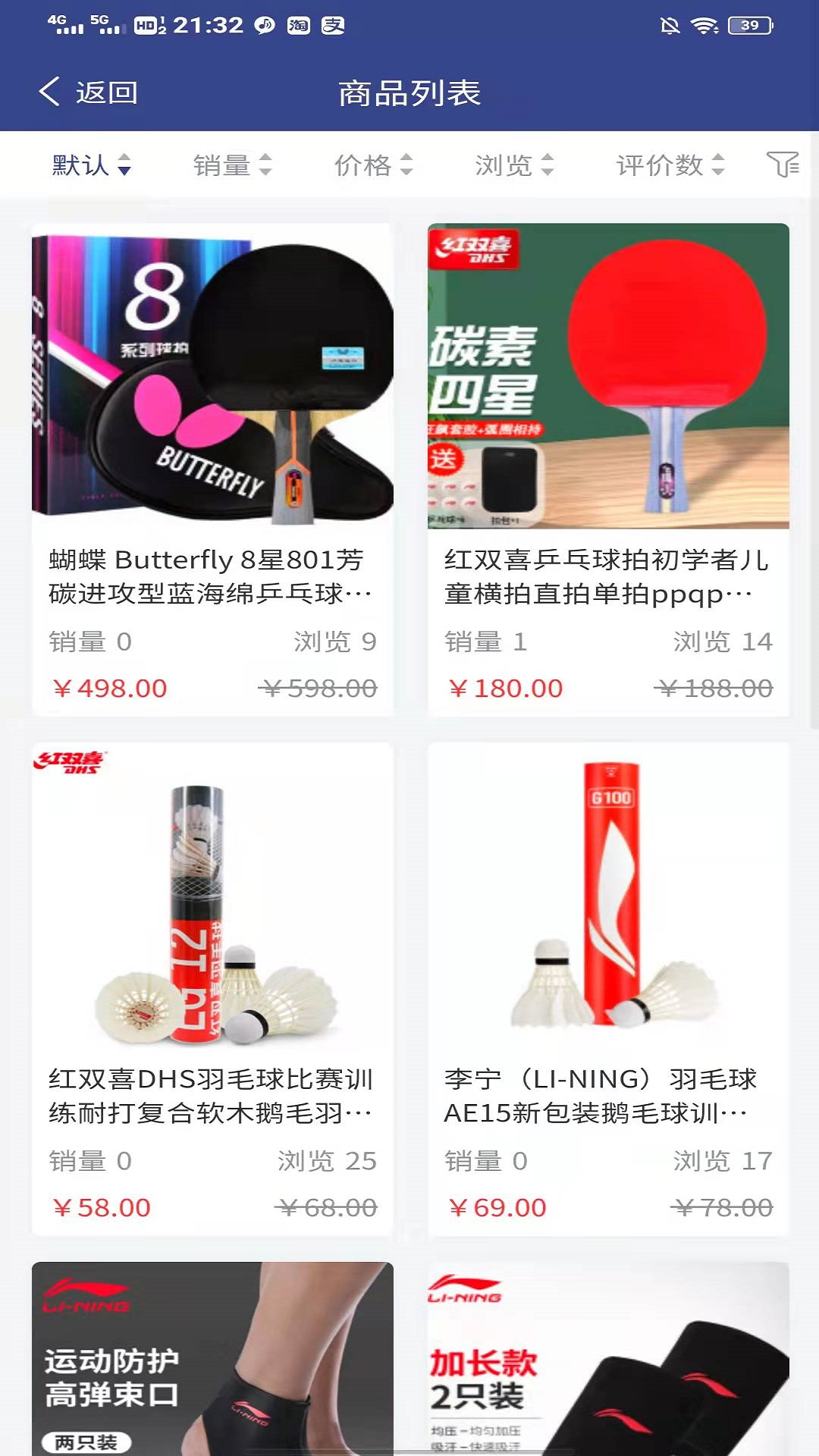Viewport: 819px width, 1456px height.
Task: Sort the list by 评价数
Action: pyautogui.click(x=670, y=165)
